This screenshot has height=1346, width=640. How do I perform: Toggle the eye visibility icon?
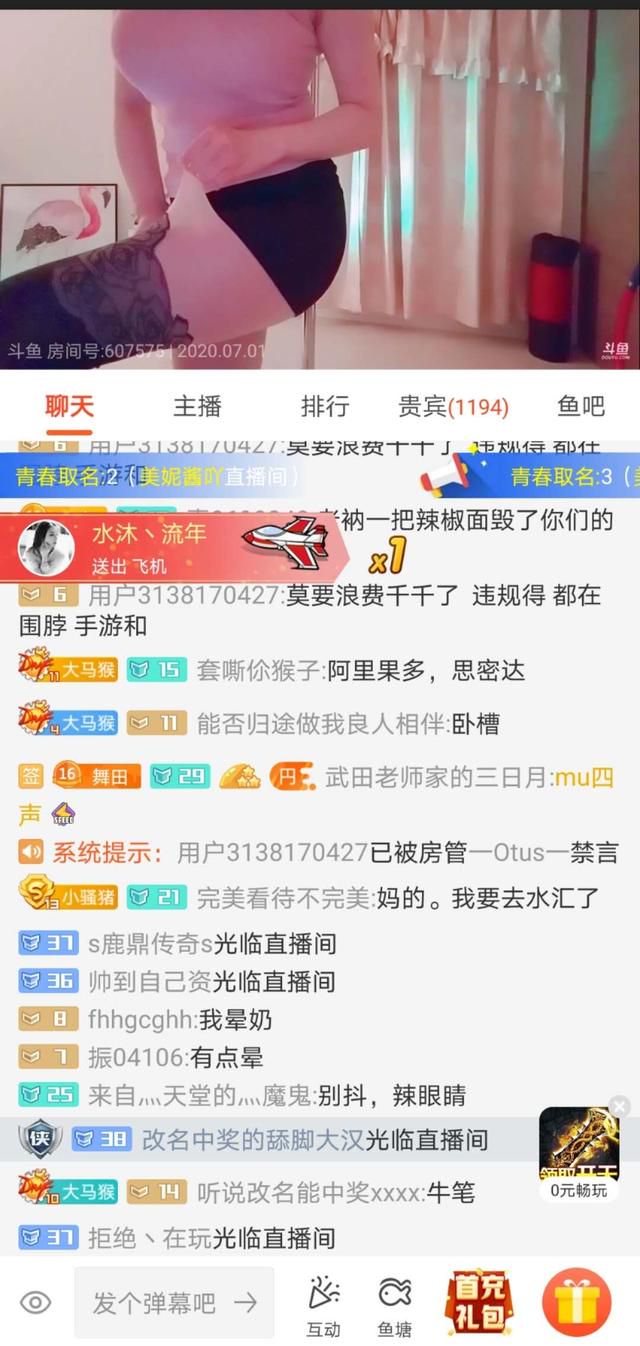[35, 1302]
